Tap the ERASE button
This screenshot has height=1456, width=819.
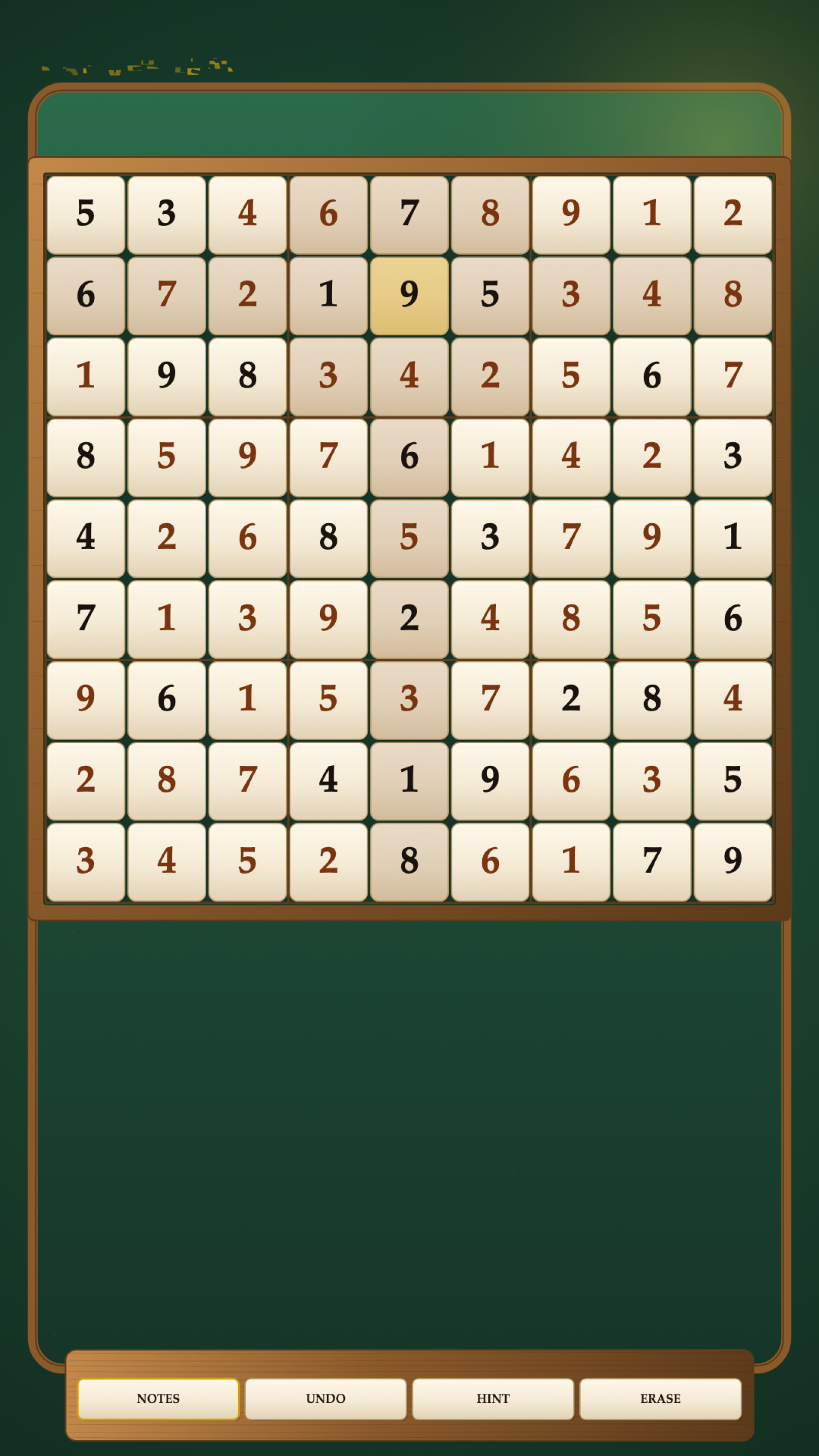point(660,1398)
